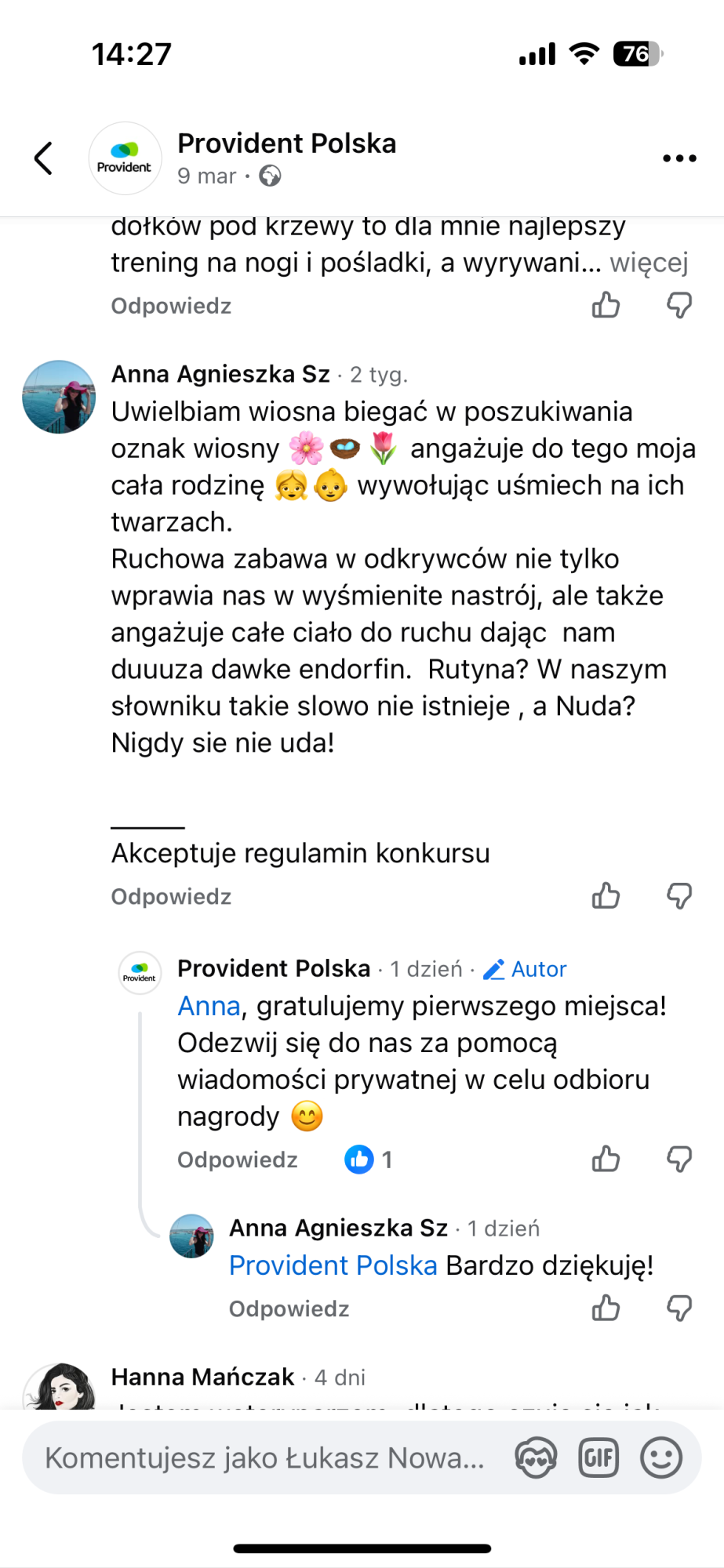Go back using the header arrow
This screenshot has height=1568, width=724.
44,158
